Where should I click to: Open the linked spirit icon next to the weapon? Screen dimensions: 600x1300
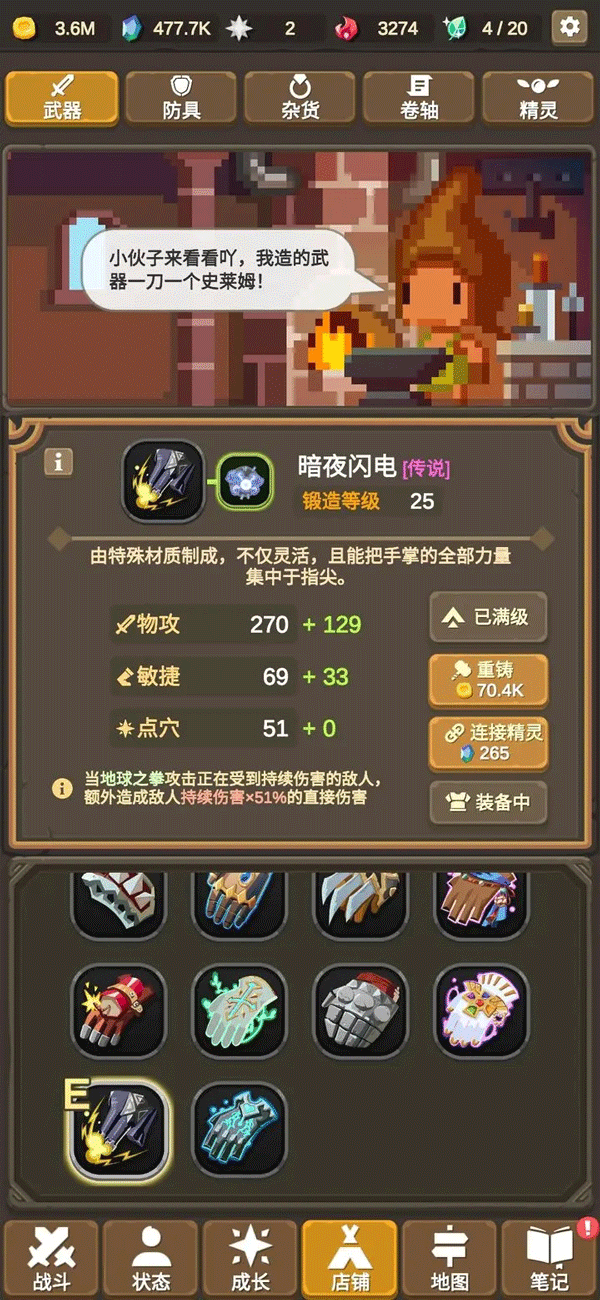click(245, 481)
